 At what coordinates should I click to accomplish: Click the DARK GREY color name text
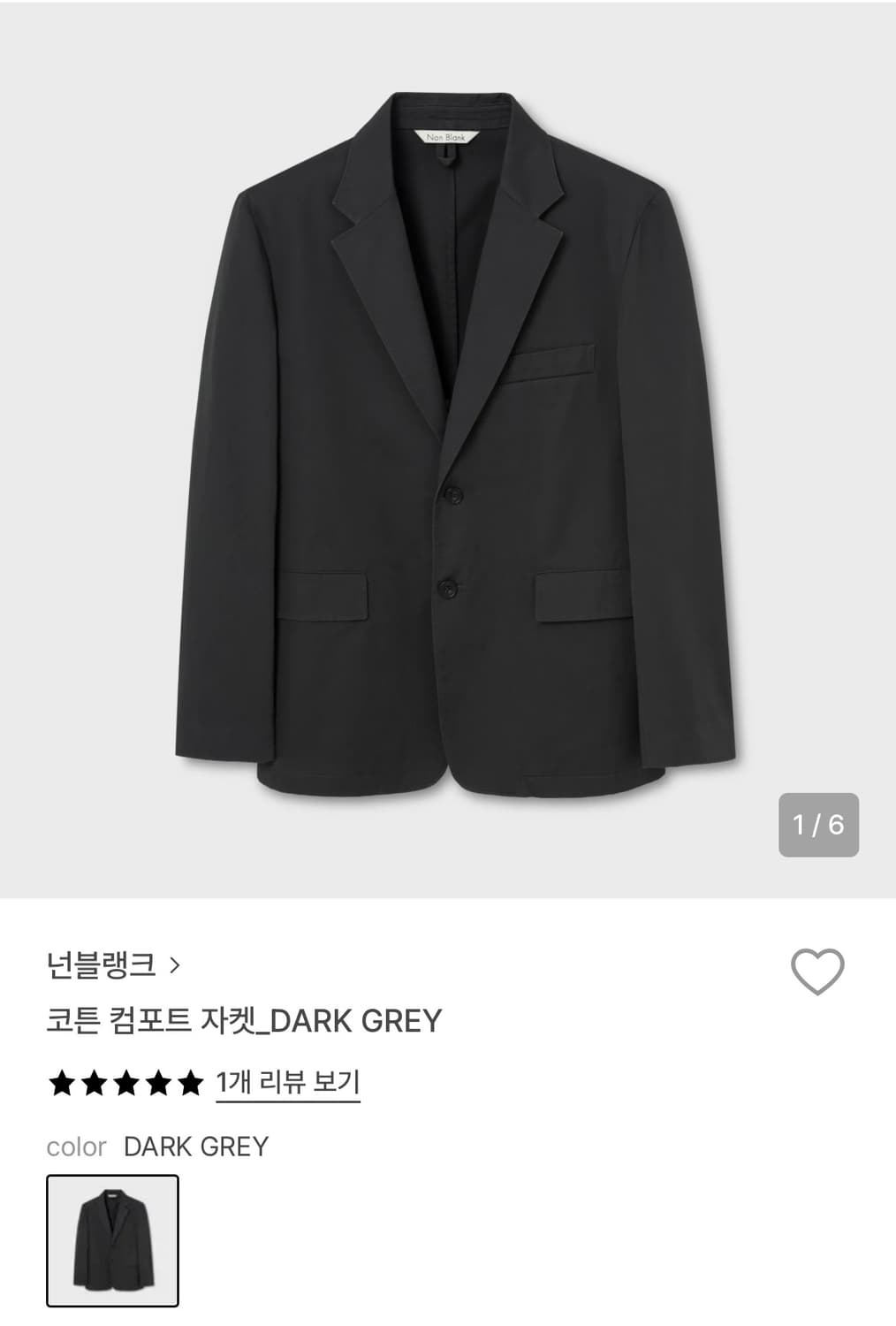pyautogui.click(x=194, y=1147)
